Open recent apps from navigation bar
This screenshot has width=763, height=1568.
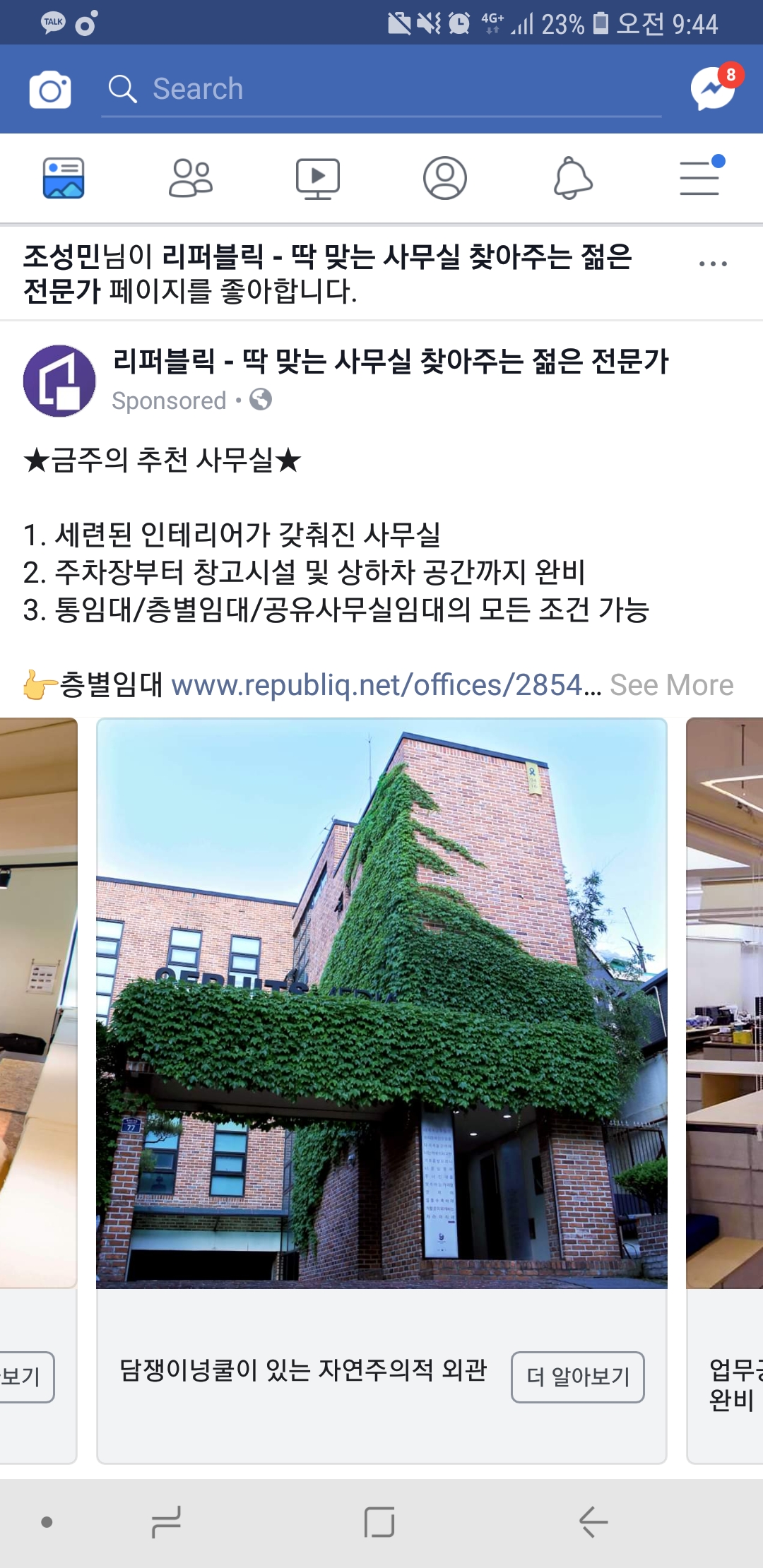point(167,1522)
